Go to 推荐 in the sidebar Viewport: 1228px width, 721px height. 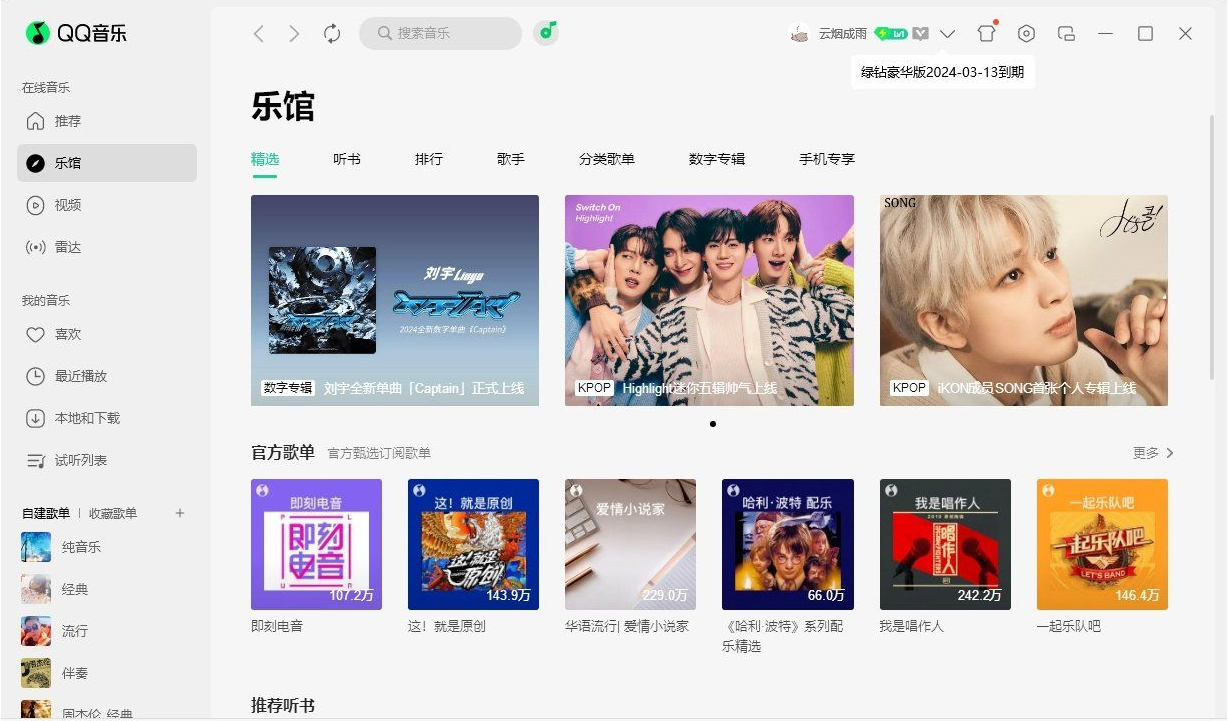pos(67,121)
